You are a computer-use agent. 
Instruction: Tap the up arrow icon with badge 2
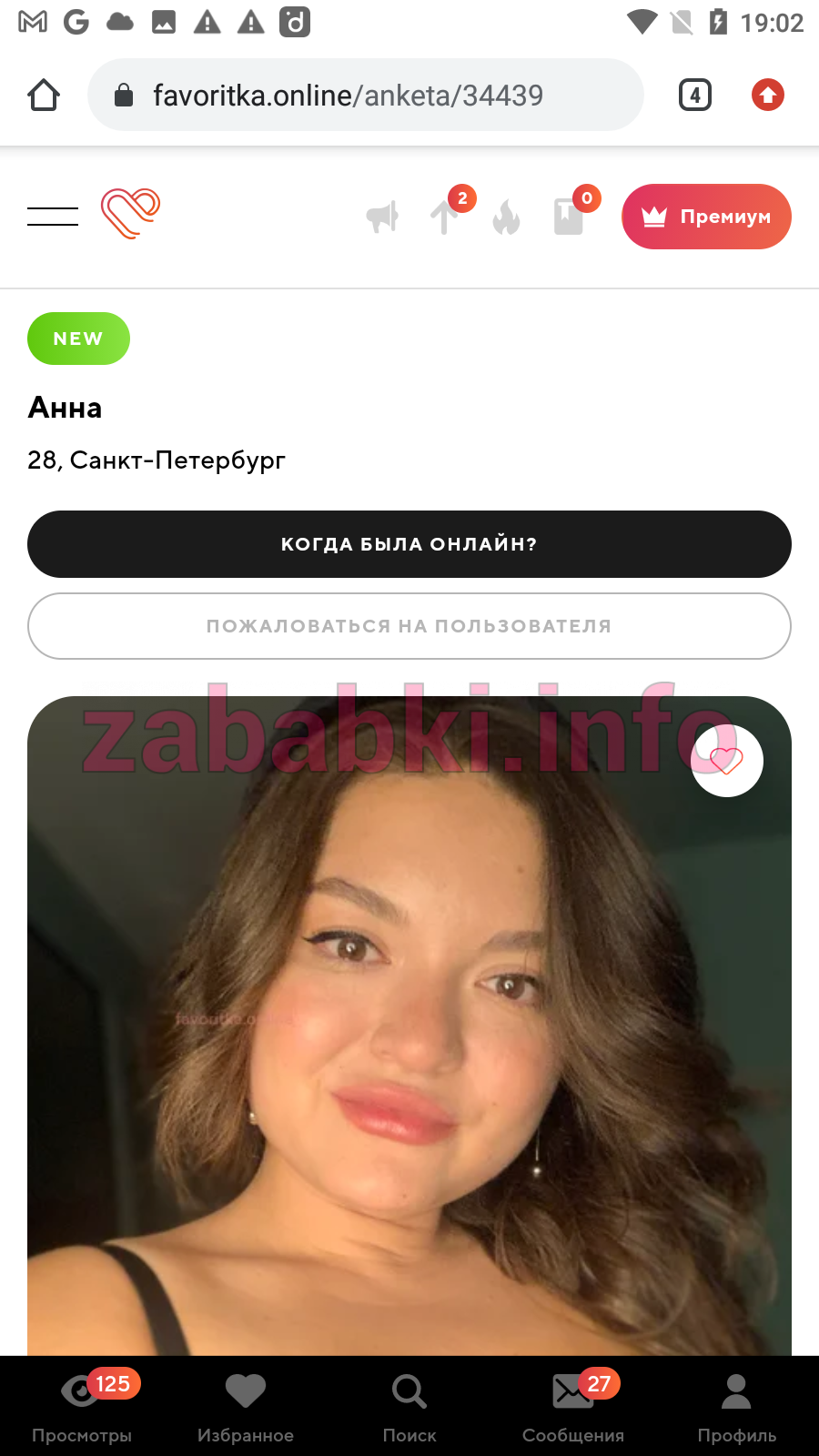[444, 217]
